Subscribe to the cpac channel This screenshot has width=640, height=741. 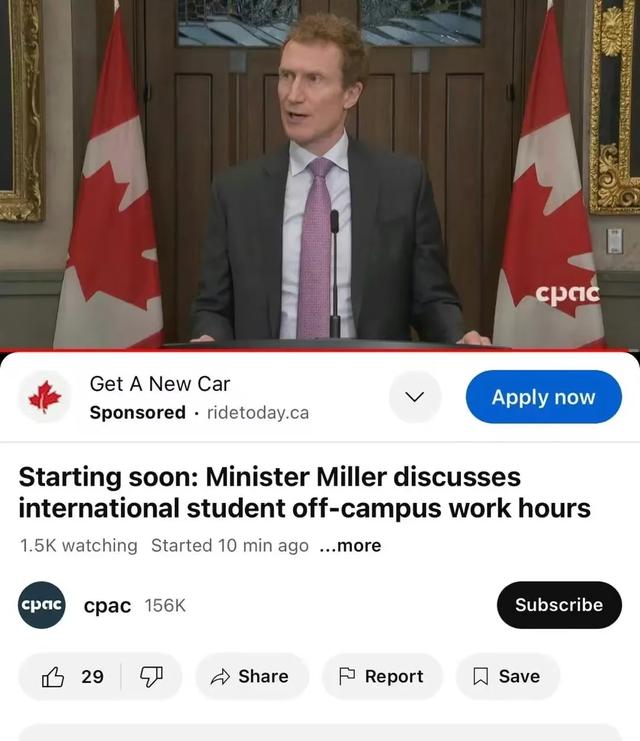558,604
